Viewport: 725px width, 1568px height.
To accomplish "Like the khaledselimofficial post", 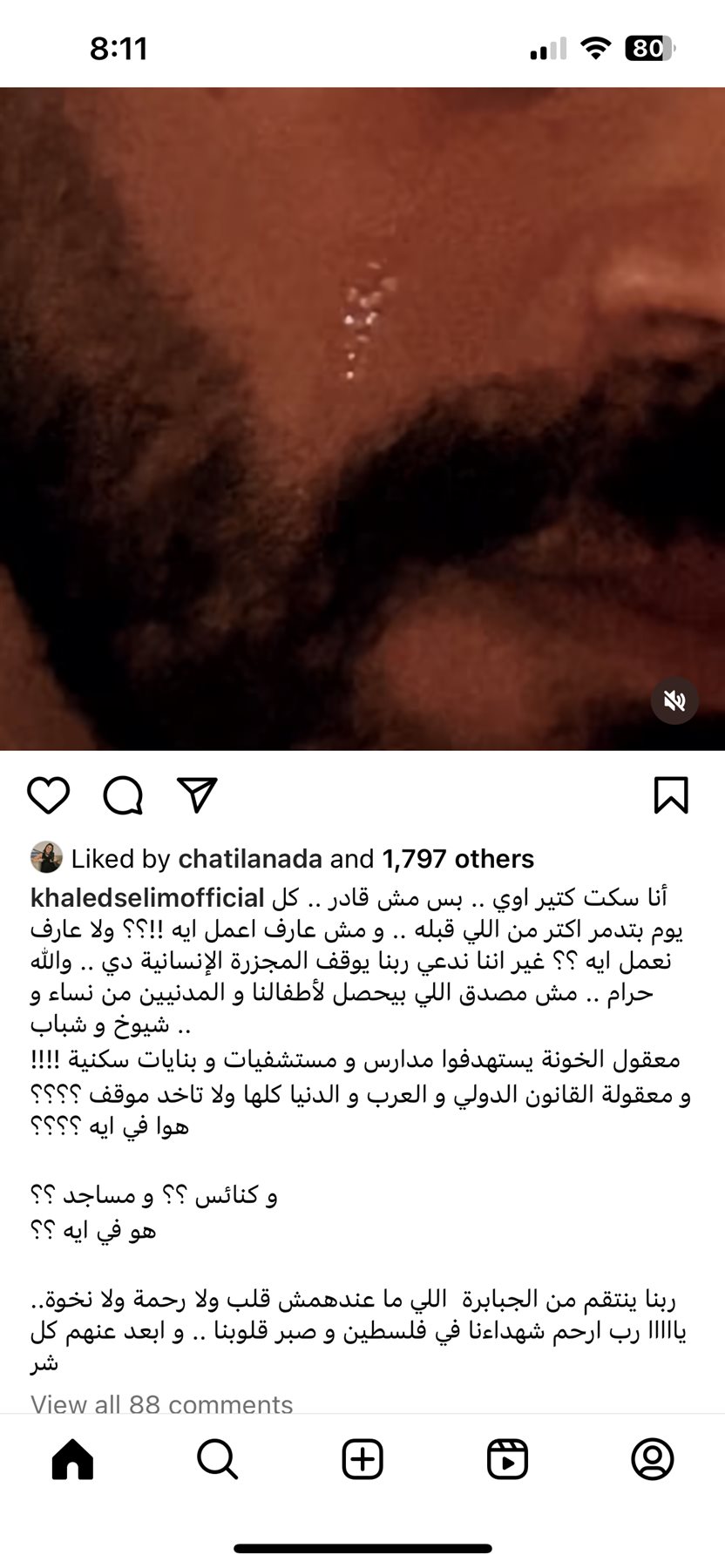I will 48,795.
